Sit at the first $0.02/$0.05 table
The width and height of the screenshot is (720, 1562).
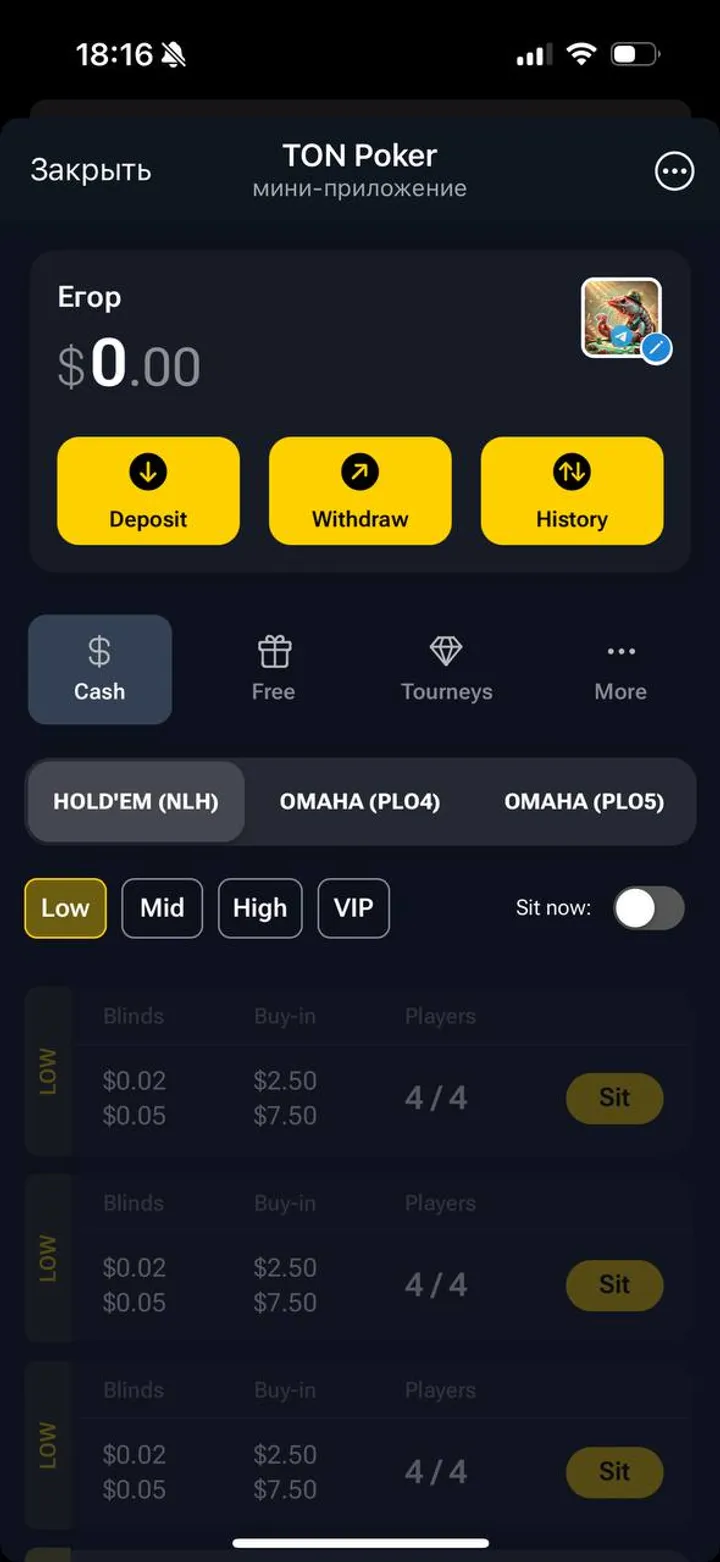tap(614, 1098)
